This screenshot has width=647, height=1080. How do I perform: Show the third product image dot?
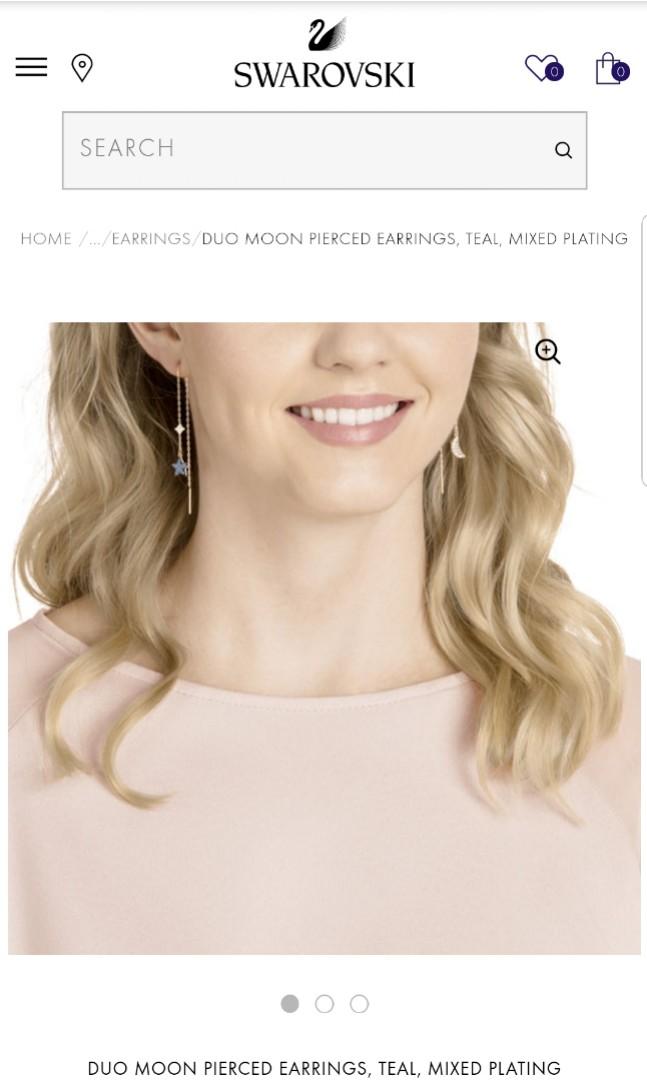coord(359,1003)
